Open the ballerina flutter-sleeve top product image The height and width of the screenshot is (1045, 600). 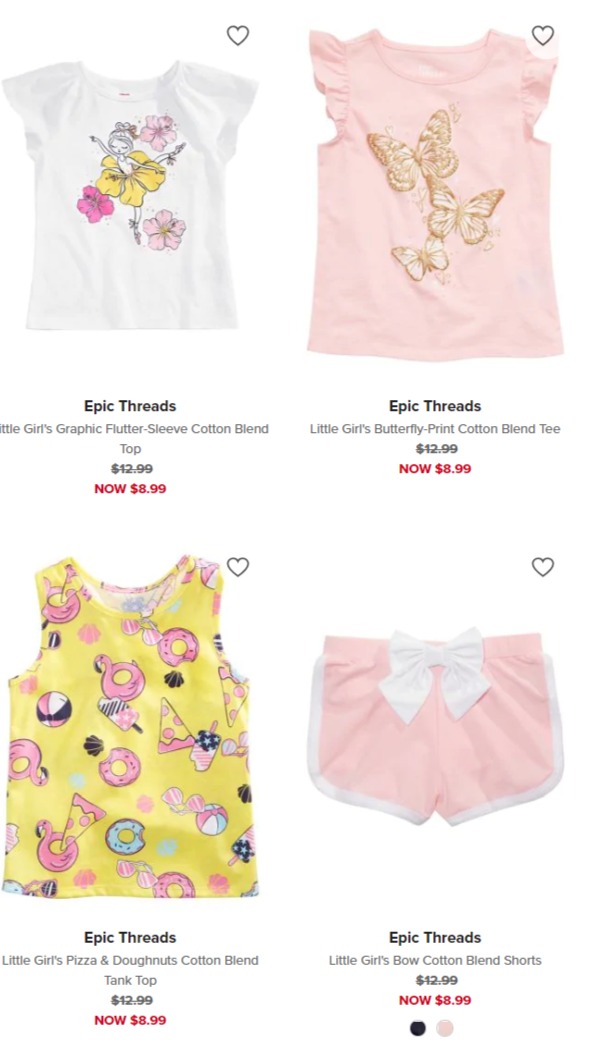click(129, 195)
